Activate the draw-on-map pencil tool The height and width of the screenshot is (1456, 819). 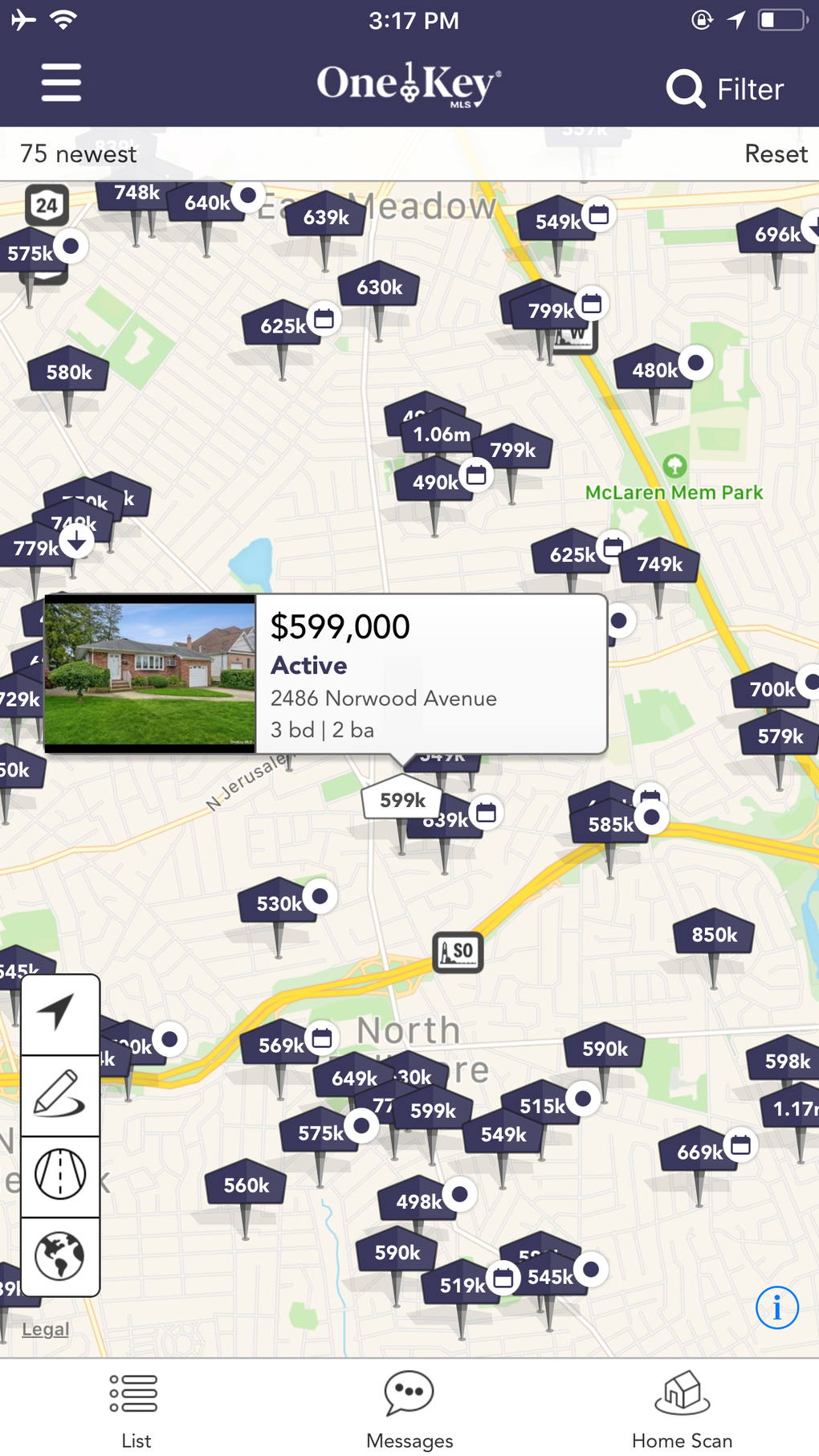[60, 1095]
